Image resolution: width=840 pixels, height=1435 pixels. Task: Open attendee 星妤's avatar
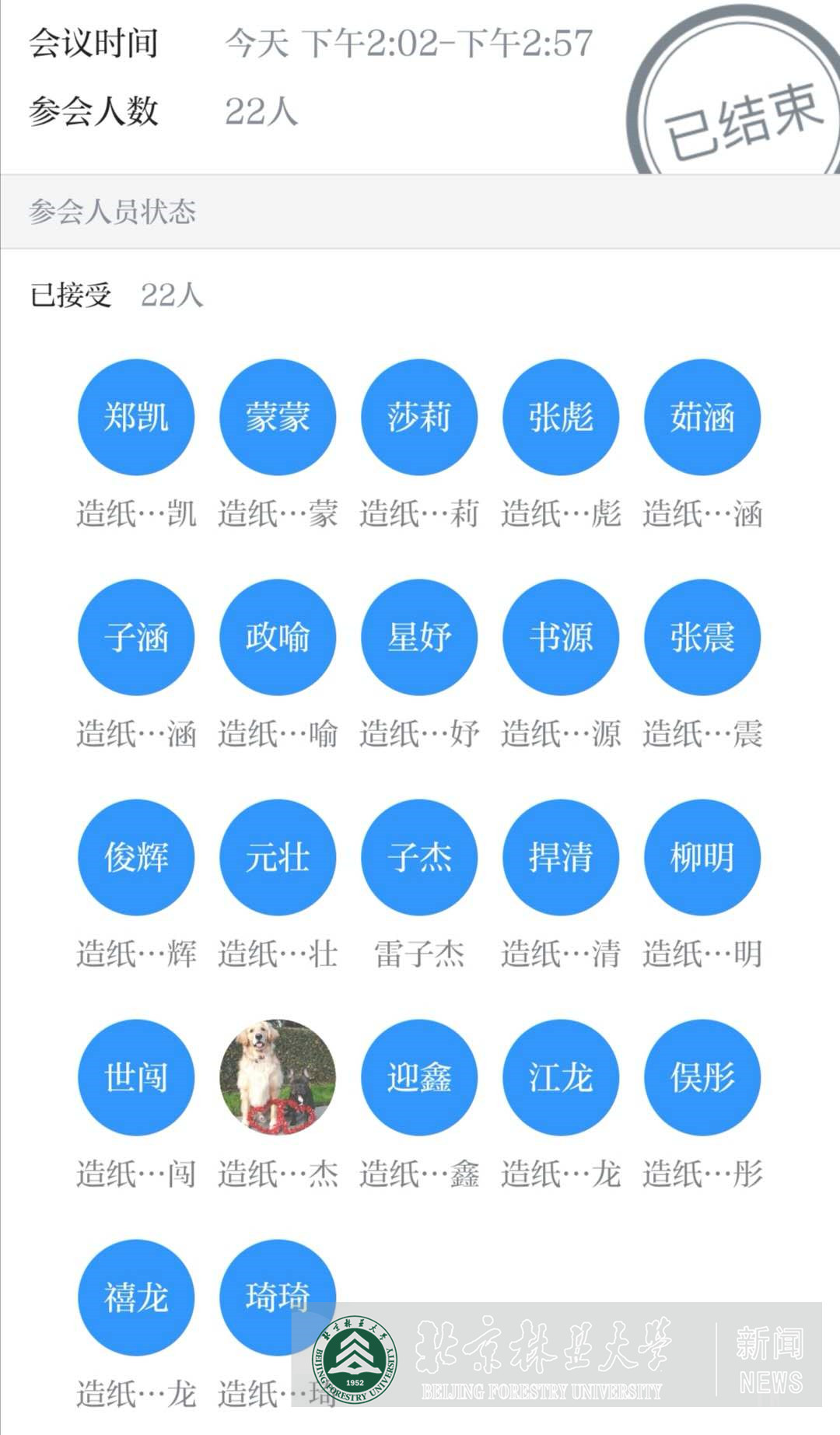coord(419,637)
